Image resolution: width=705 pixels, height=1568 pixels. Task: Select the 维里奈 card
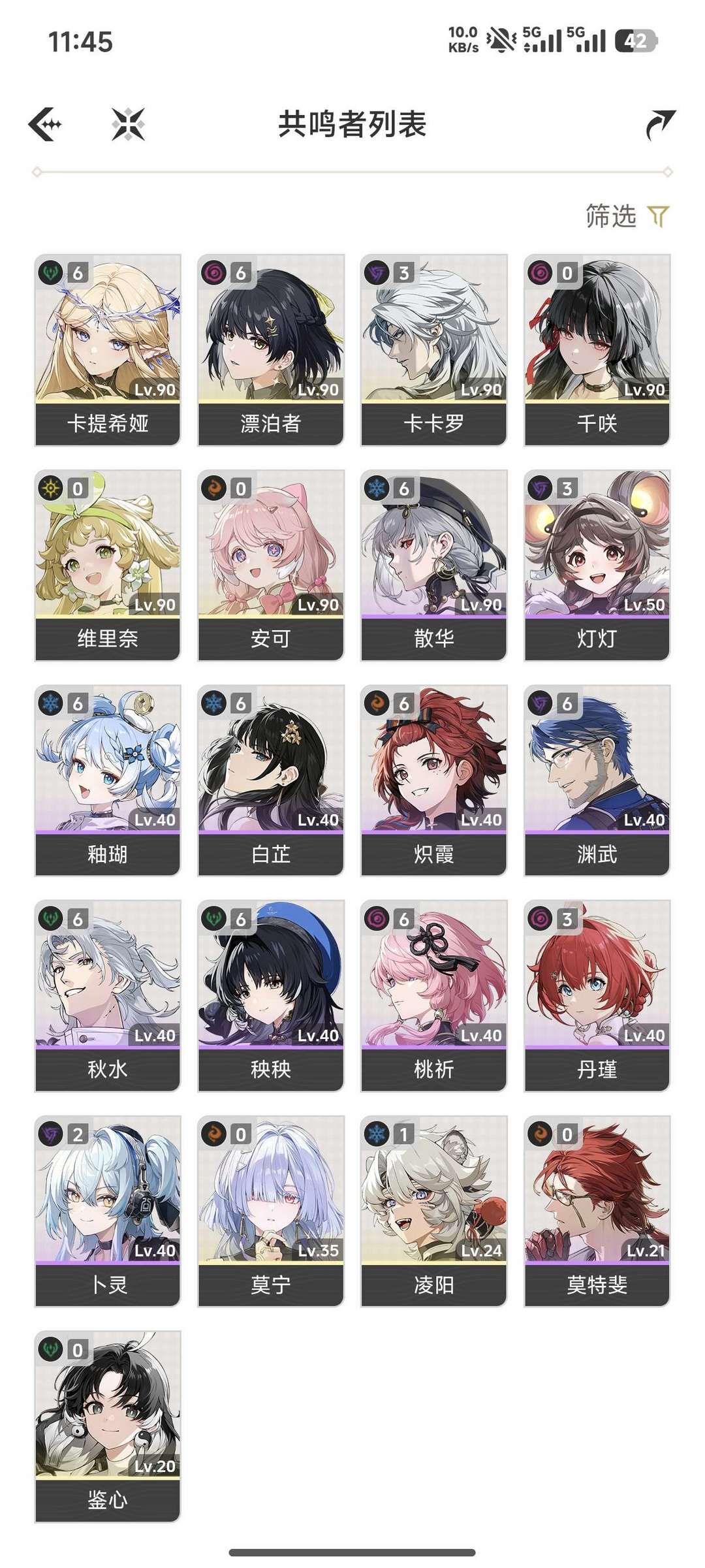click(x=108, y=565)
